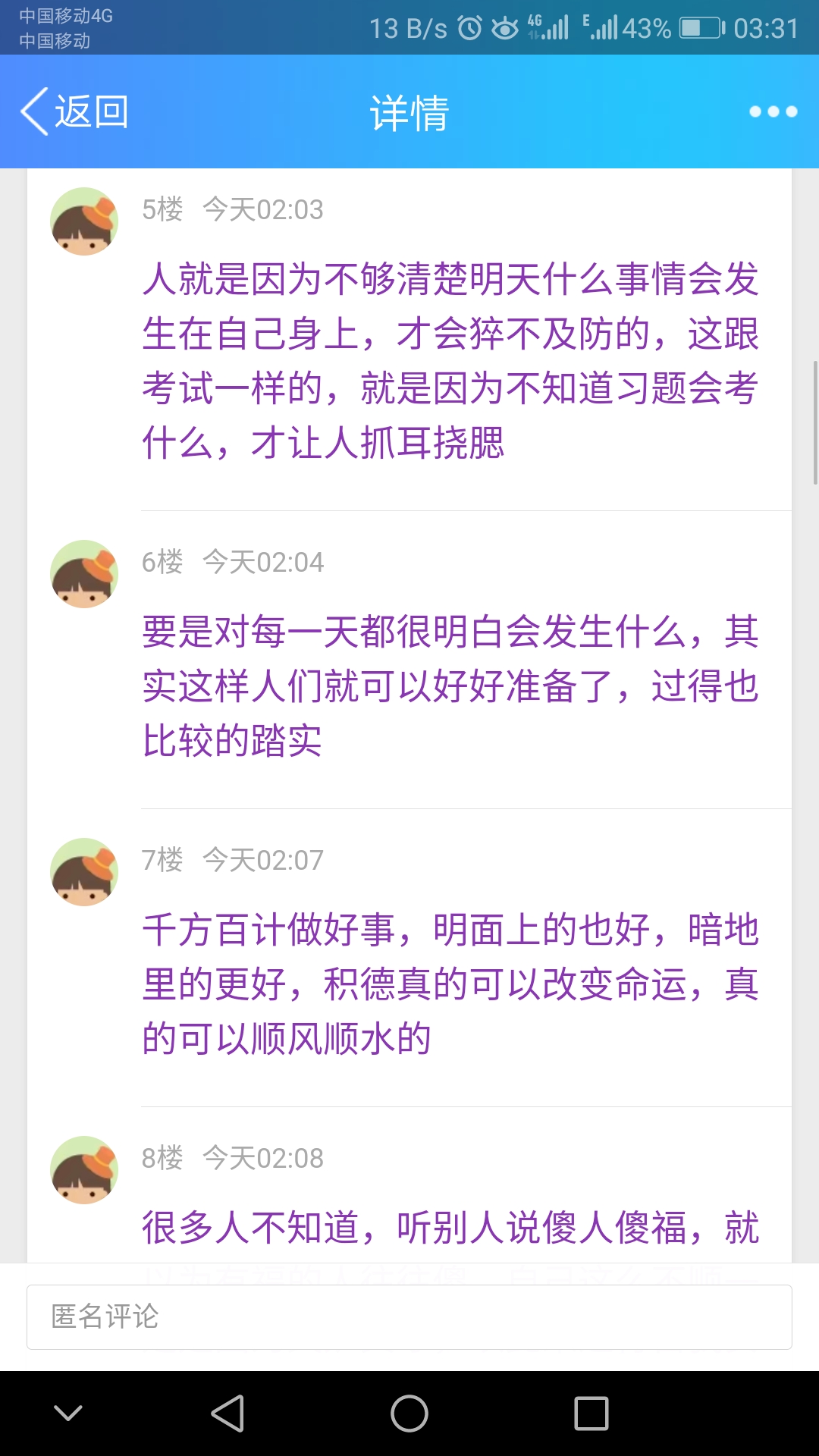Select the 5楼 comment about exams

pyautogui.click(x=450, y=361)
